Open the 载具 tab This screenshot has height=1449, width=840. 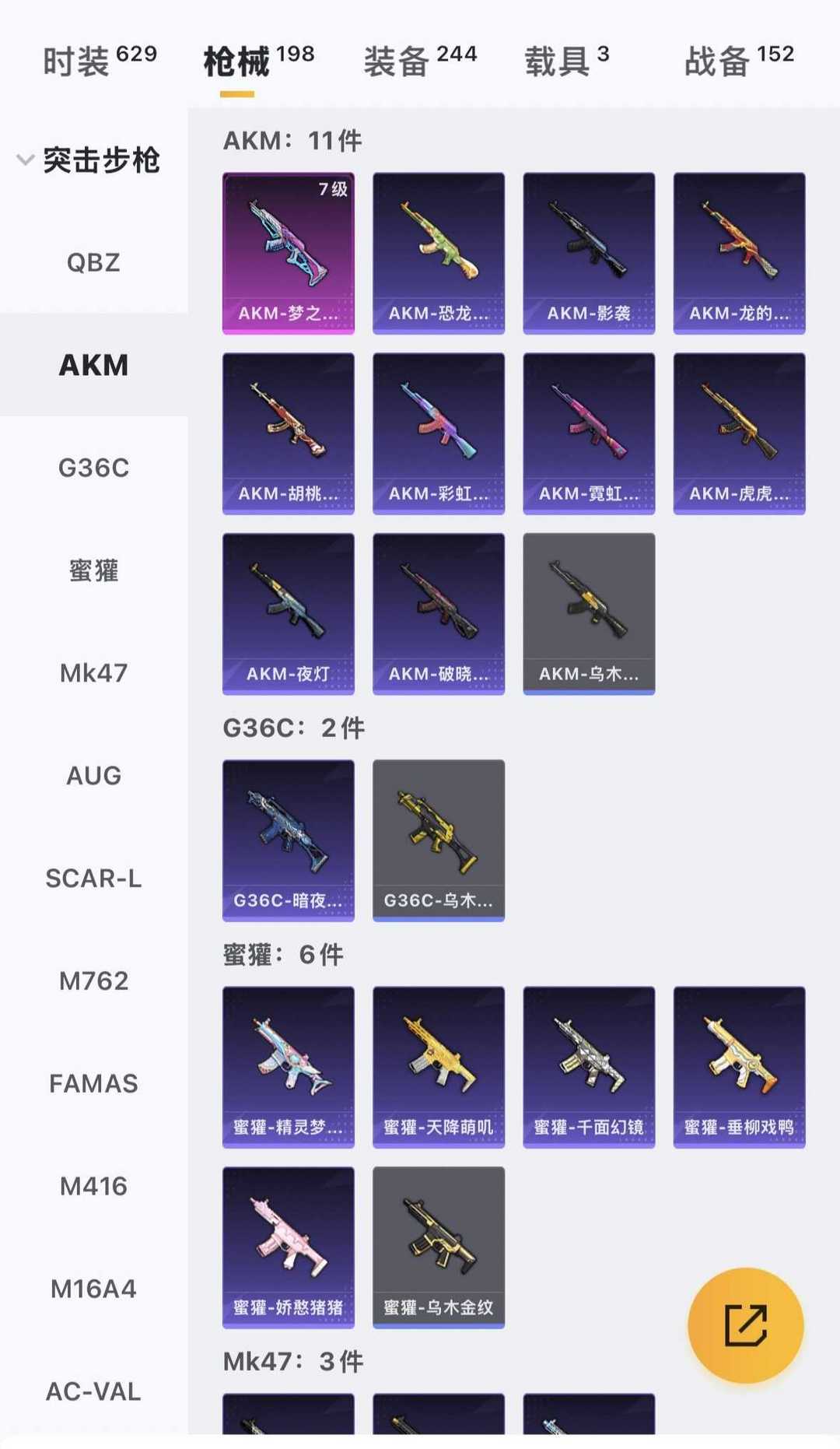[566, 61]
